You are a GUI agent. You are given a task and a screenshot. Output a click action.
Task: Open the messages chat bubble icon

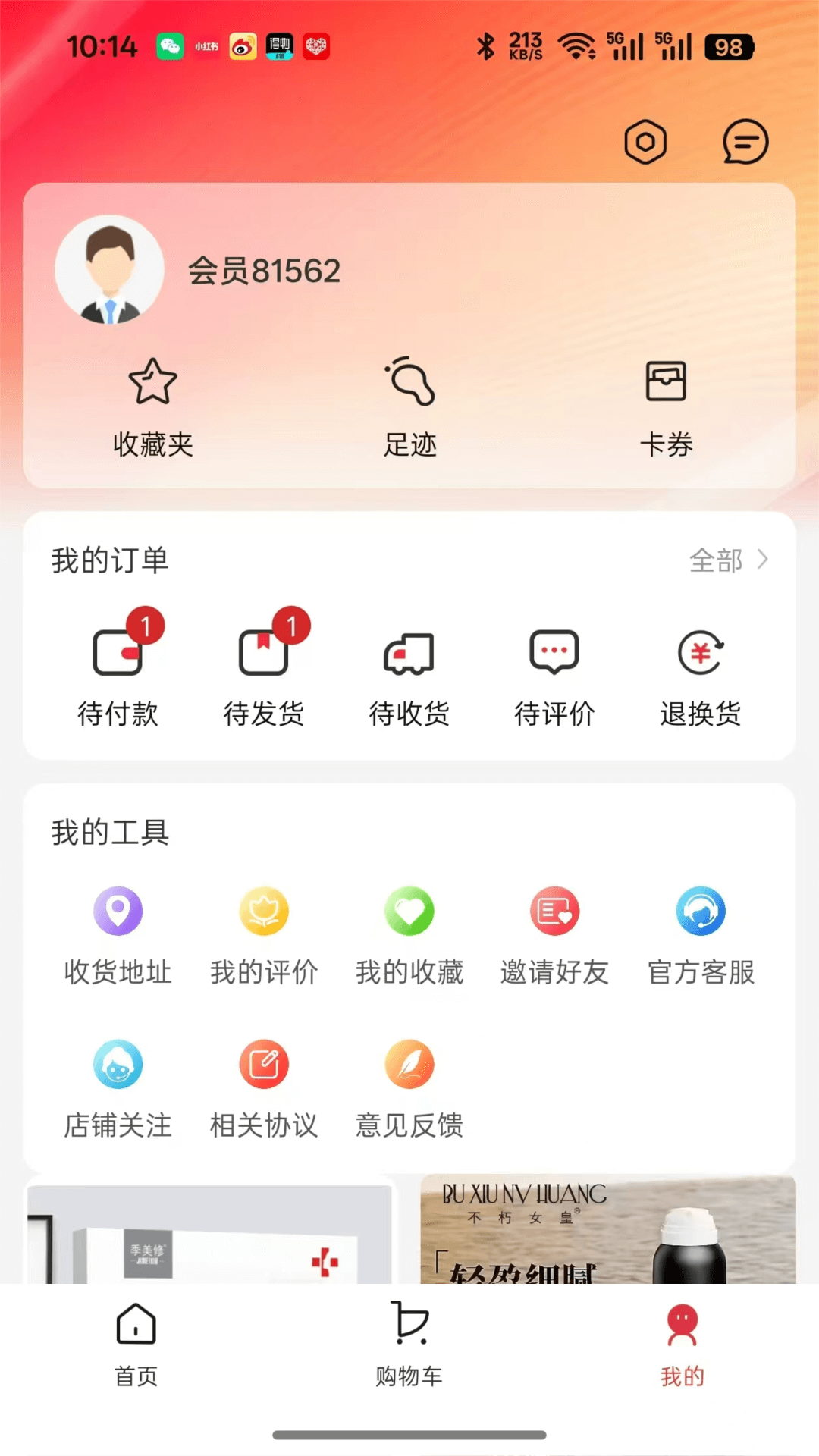click(x=746, y=141)
